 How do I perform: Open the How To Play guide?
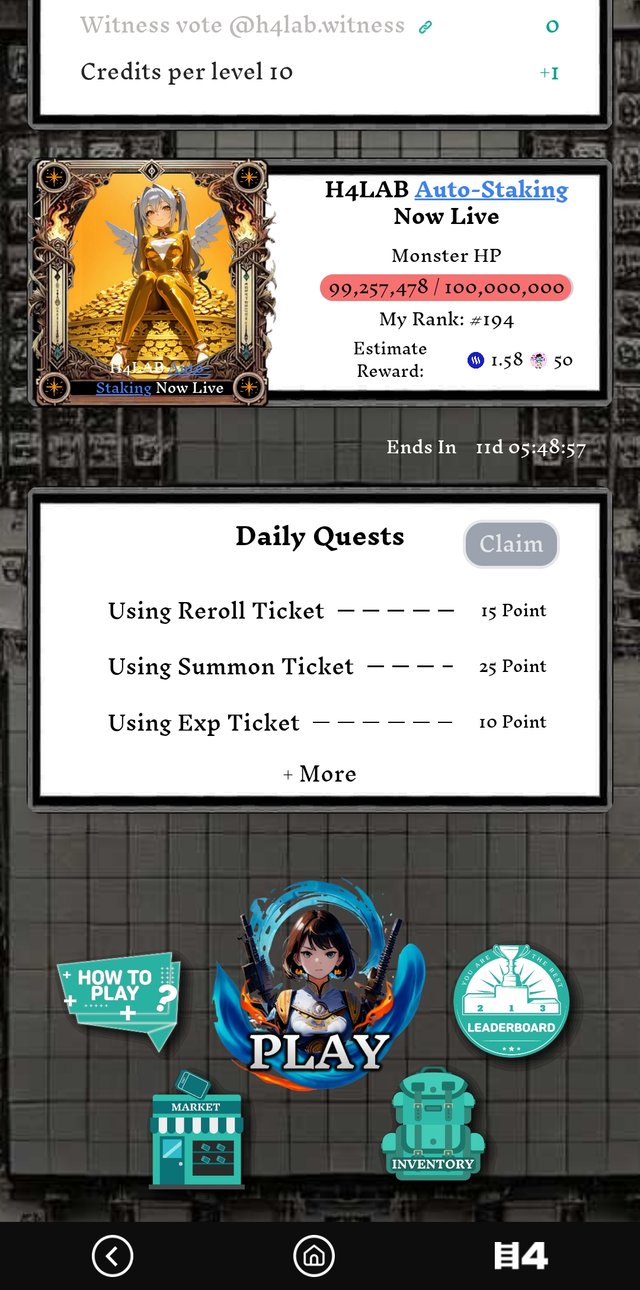tap(120, 1000)
